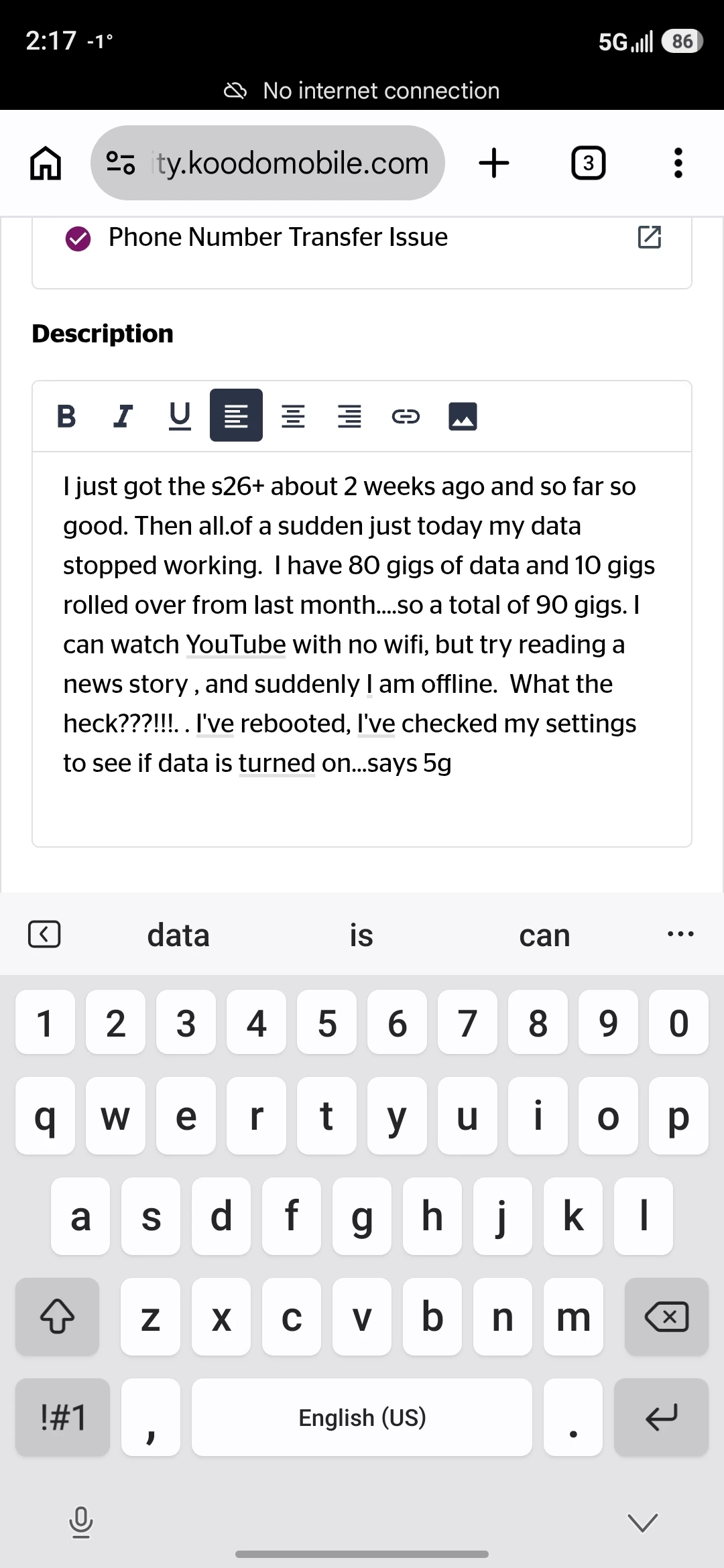This screenshot has width=724, height=1568.
Task: Align text to the right
Action: coord(349,416)
